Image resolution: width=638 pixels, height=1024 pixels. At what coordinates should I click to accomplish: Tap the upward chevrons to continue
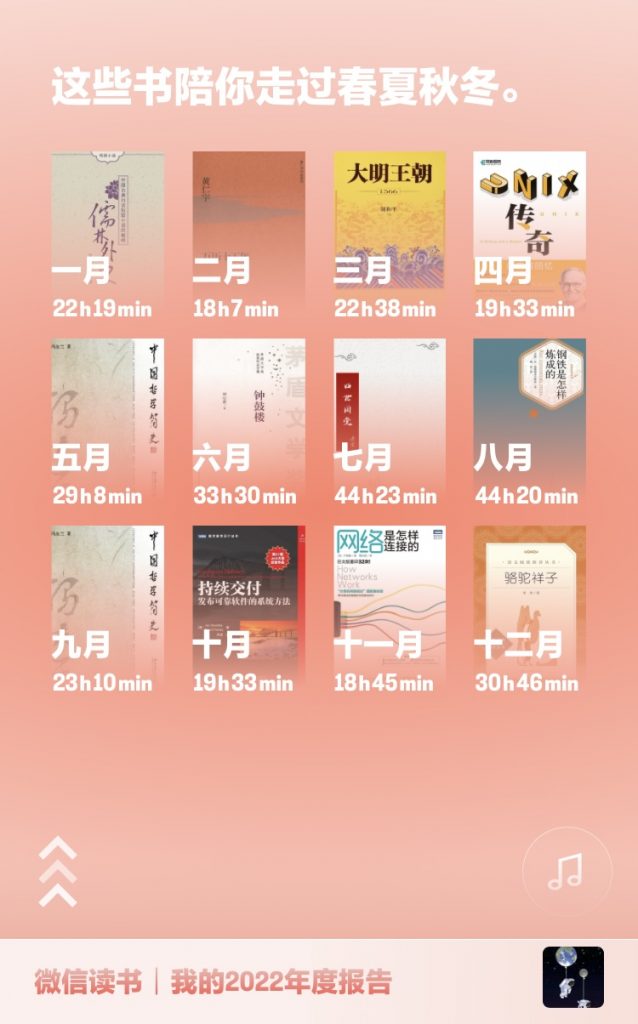58,872
